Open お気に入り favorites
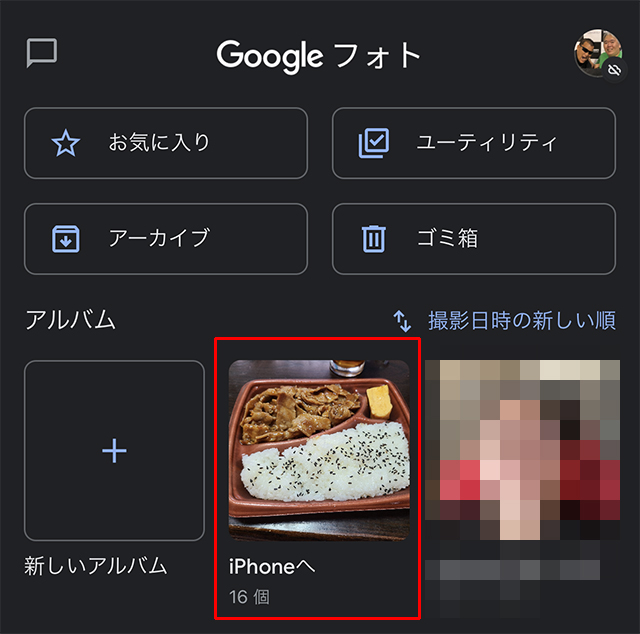Viewport: 640px width, 634px height. pyautogui.click(x=166, y=143)
